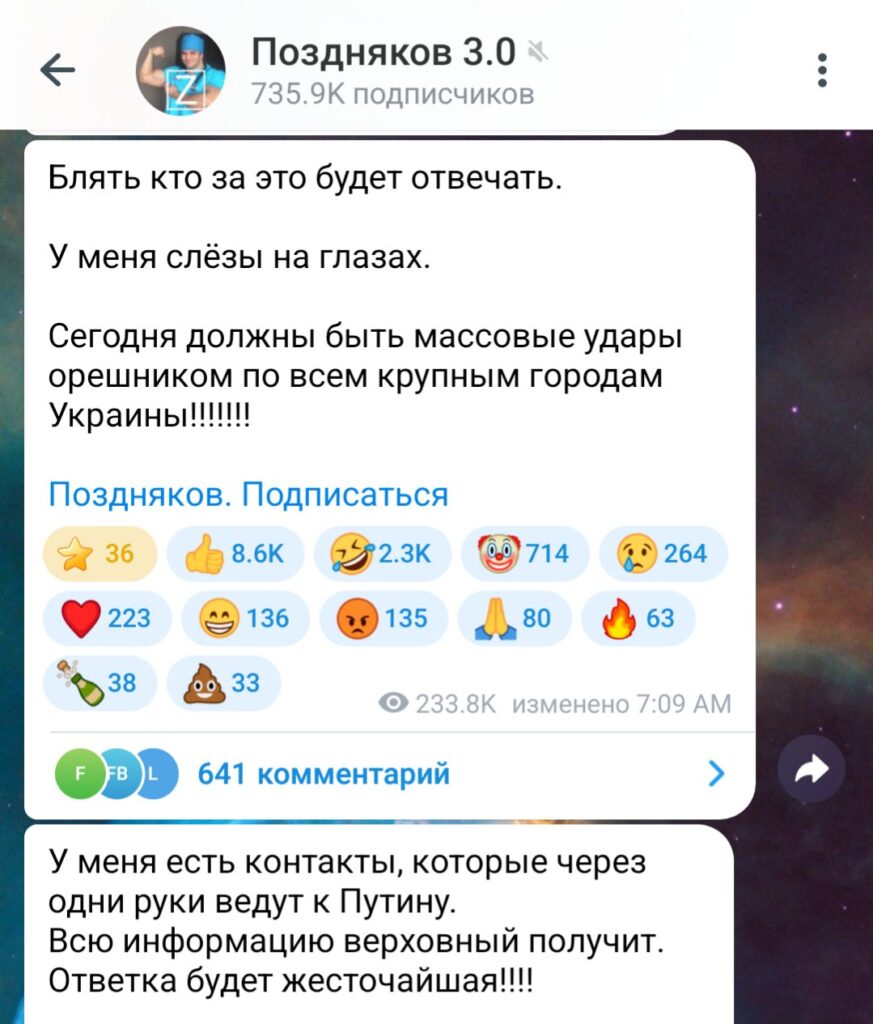Select the grinning face reaction (136)
Image resolution: width=873 pixels, height=1024 pixels.
(244, 619)
